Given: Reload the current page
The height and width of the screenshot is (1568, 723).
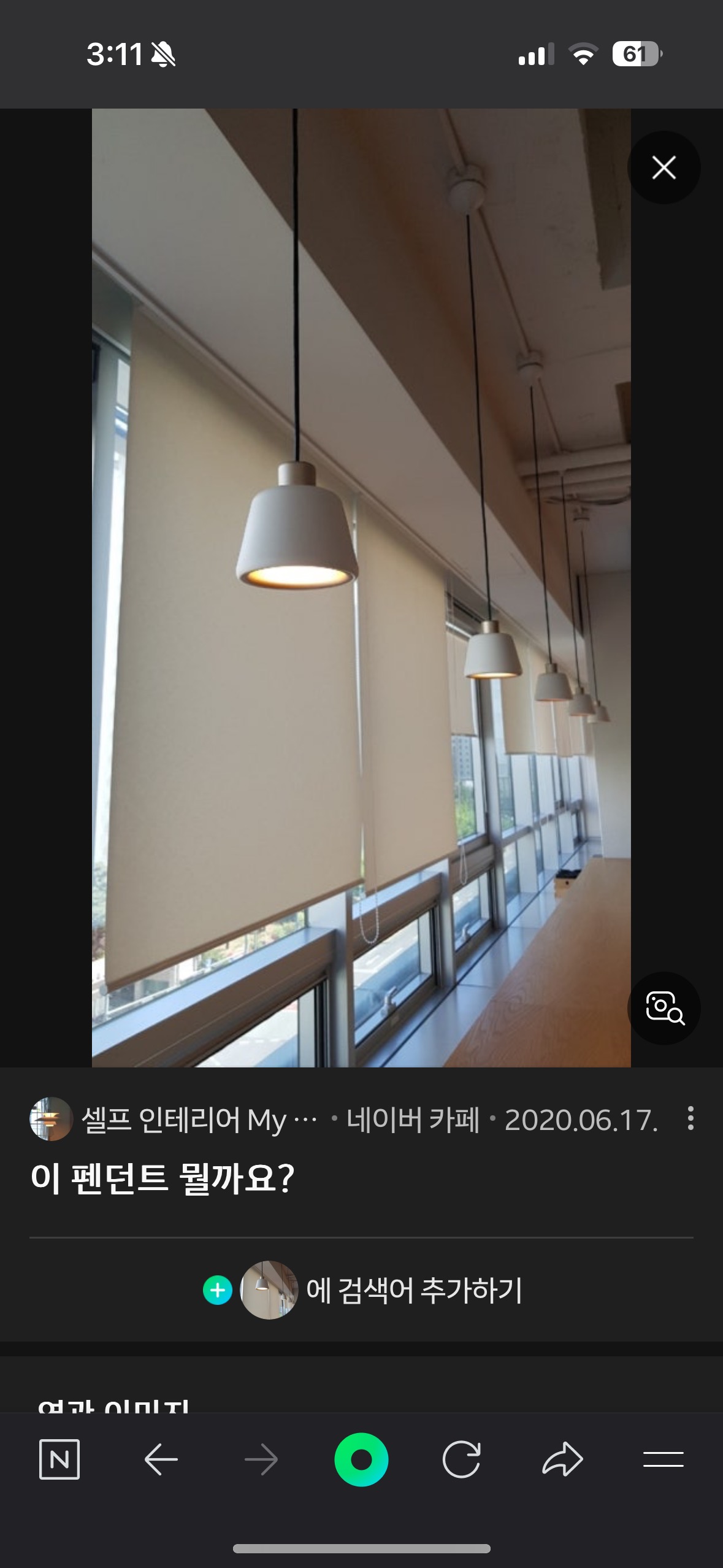Looking at the screenshot, I should (461, 1459).
